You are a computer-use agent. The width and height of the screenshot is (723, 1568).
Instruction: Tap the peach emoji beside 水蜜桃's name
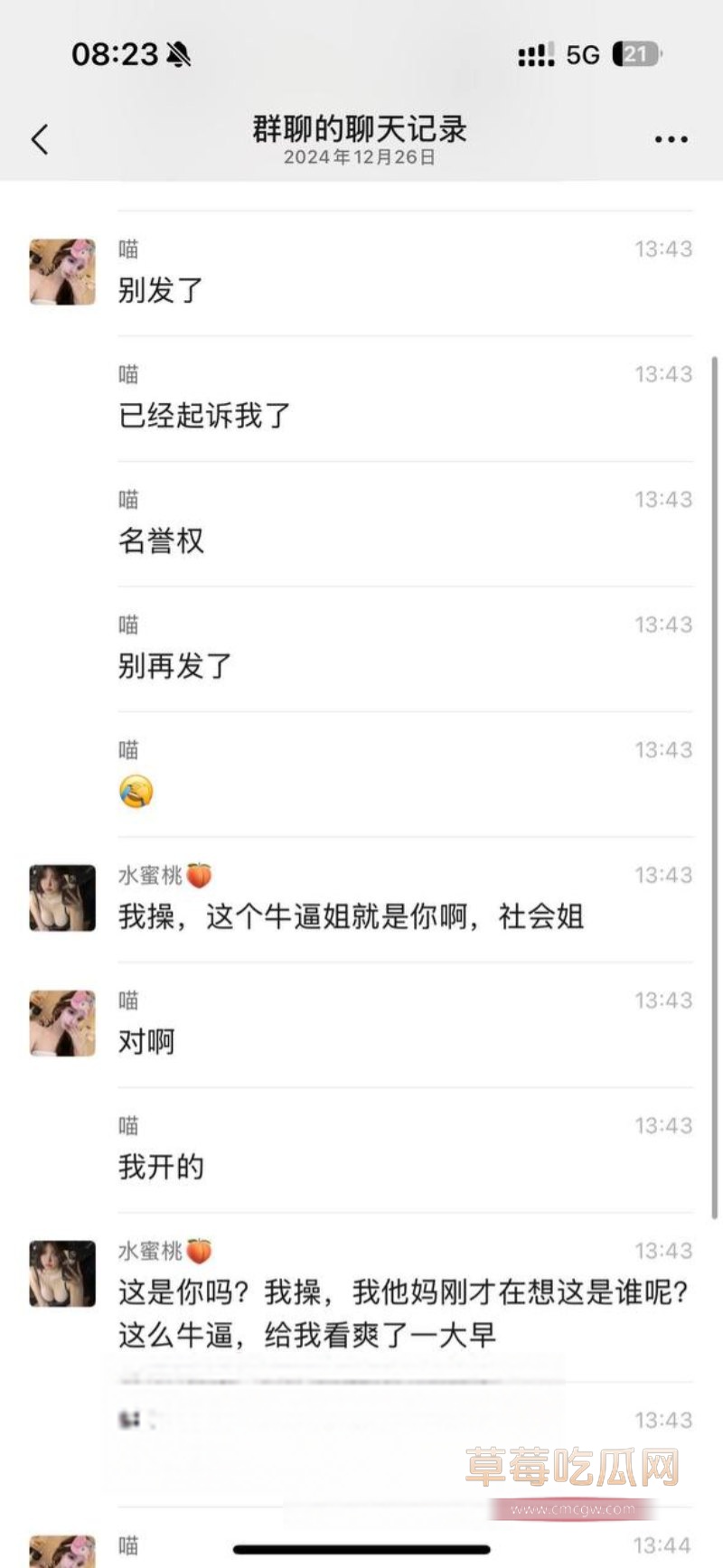(x=201, y=874)
